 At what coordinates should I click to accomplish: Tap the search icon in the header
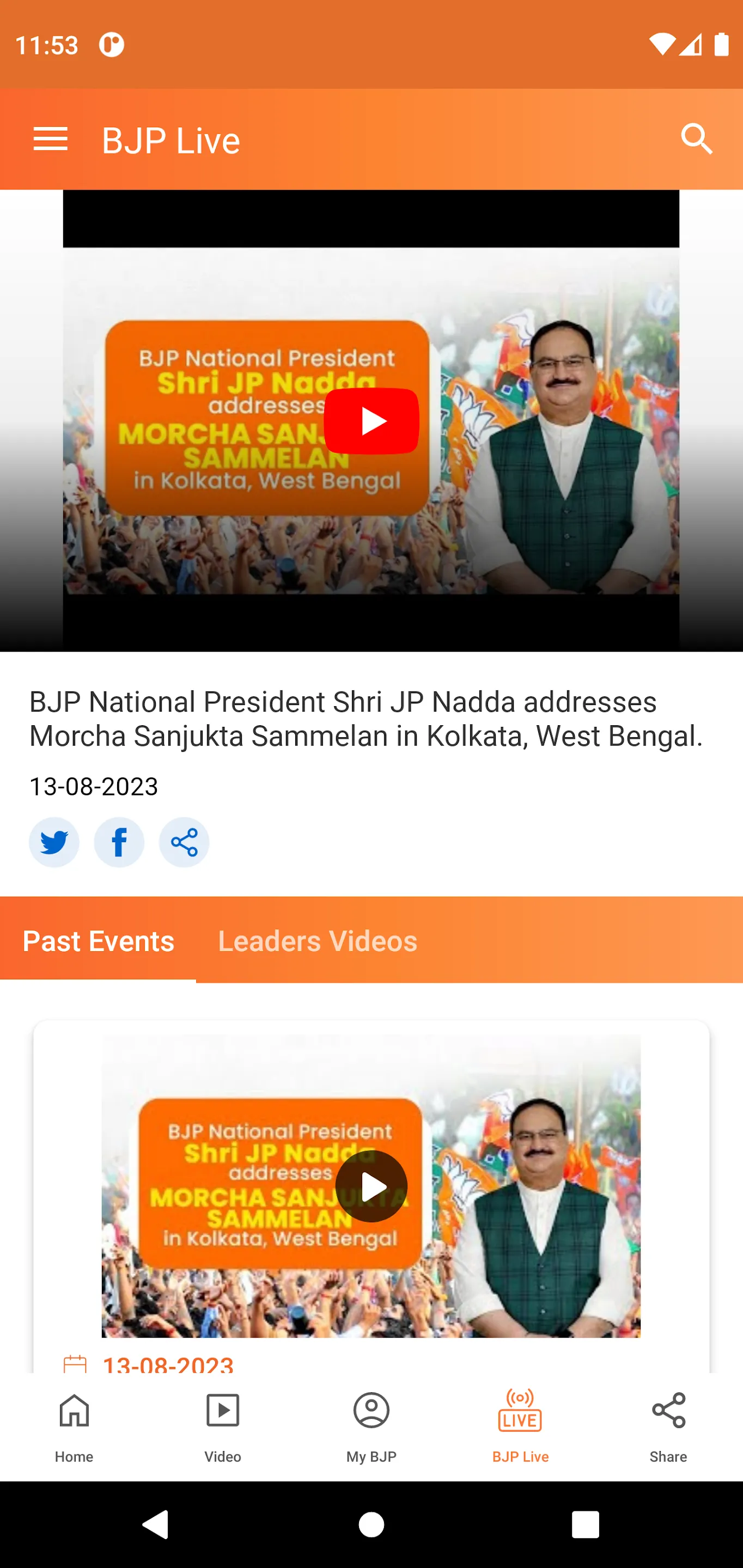698,139
